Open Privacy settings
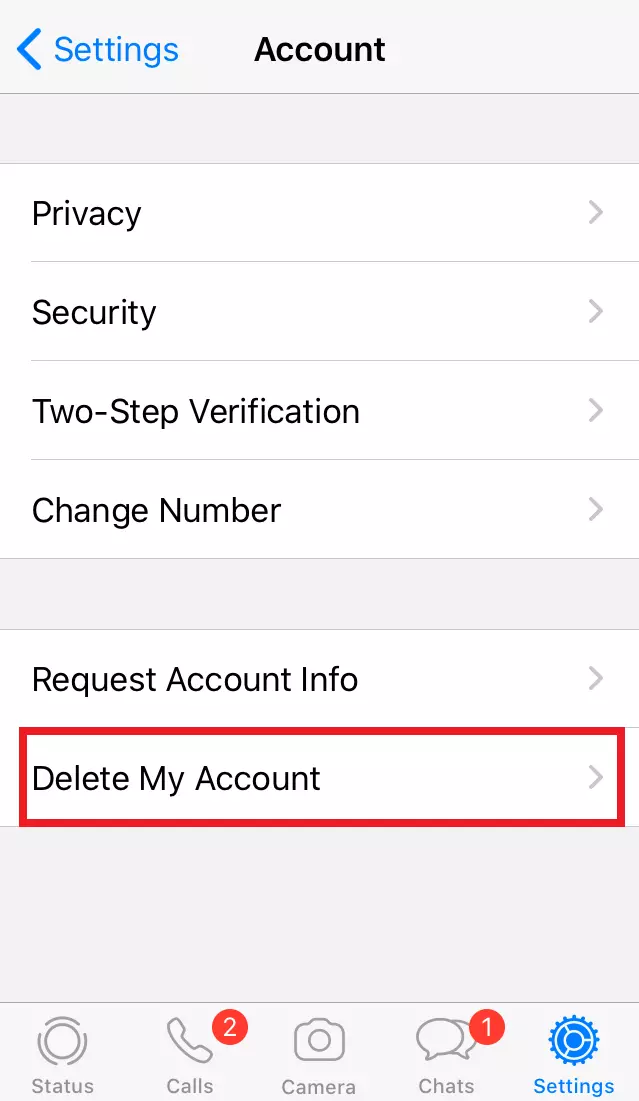Viewport: 639px width, 1101px height. (x=319, y=213)
